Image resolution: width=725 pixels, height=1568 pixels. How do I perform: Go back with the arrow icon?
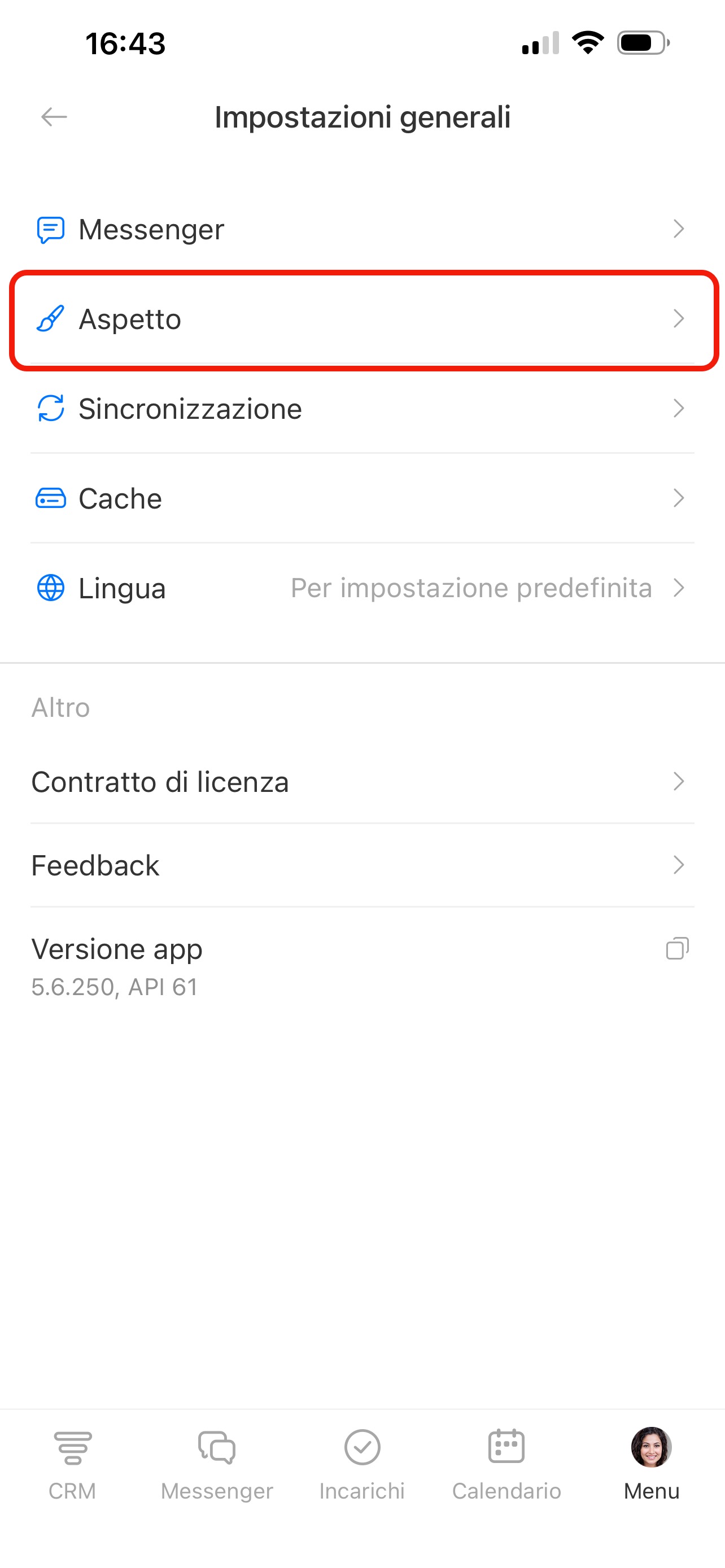[x=54, y=116]
